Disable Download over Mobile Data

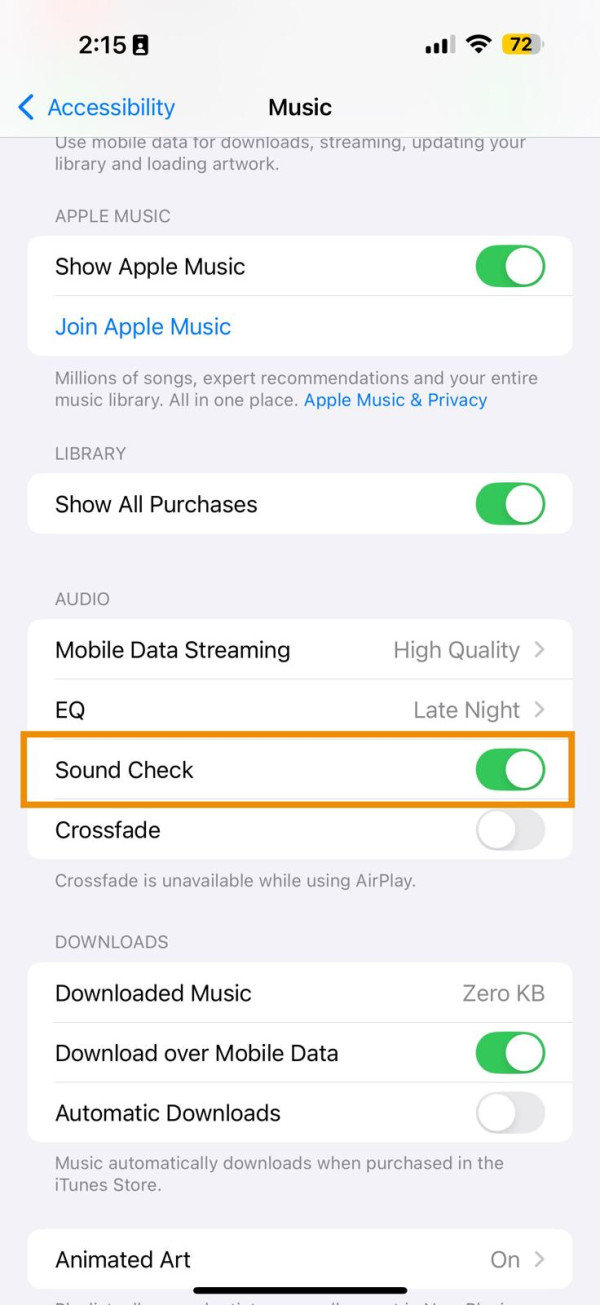pyautogui.click(x=510, y=1053)
